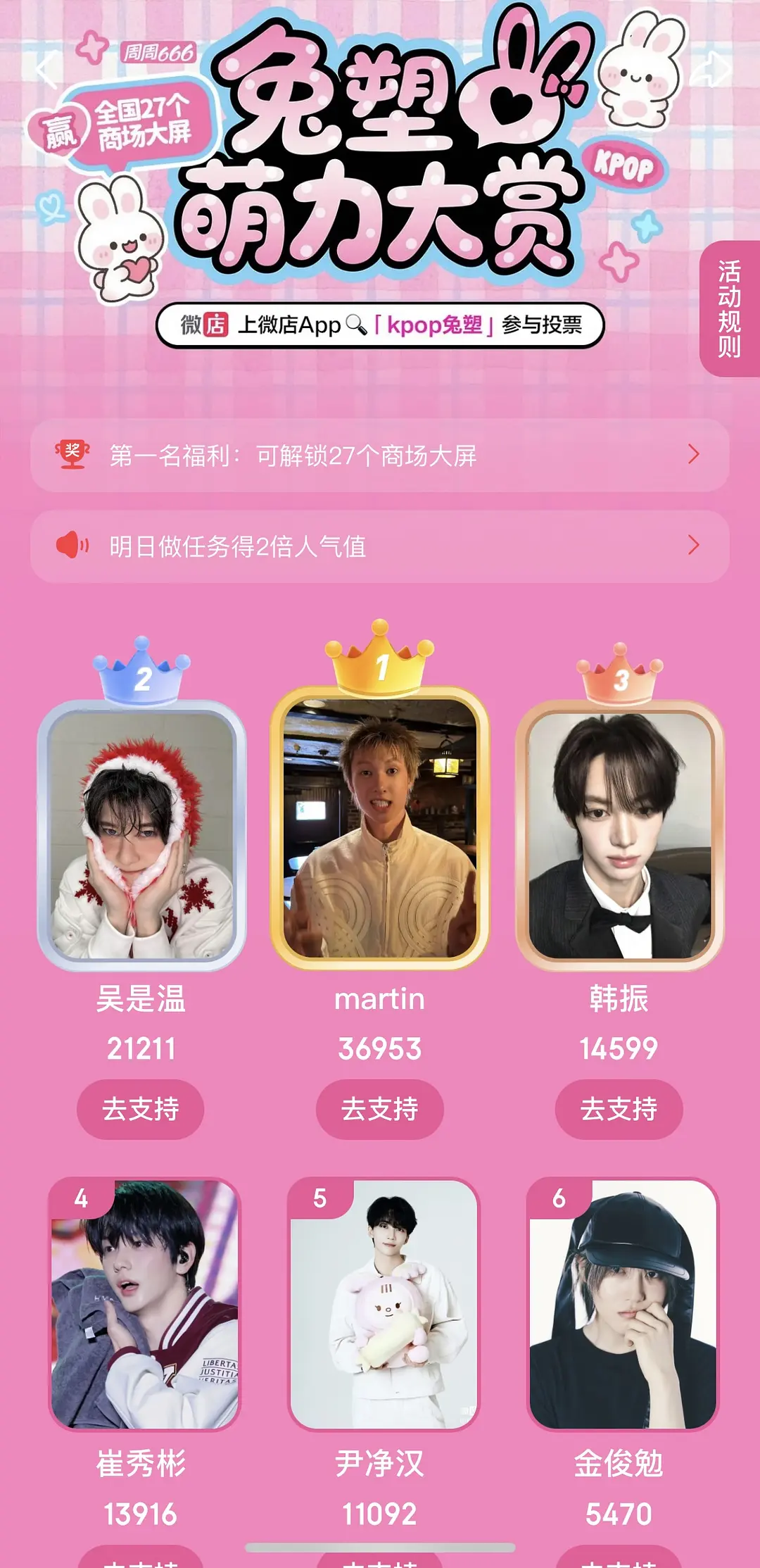Viewport: 760px width, 1568px height.
Task: Open 吴是温's second-place photo card
Action: [141, 835]
